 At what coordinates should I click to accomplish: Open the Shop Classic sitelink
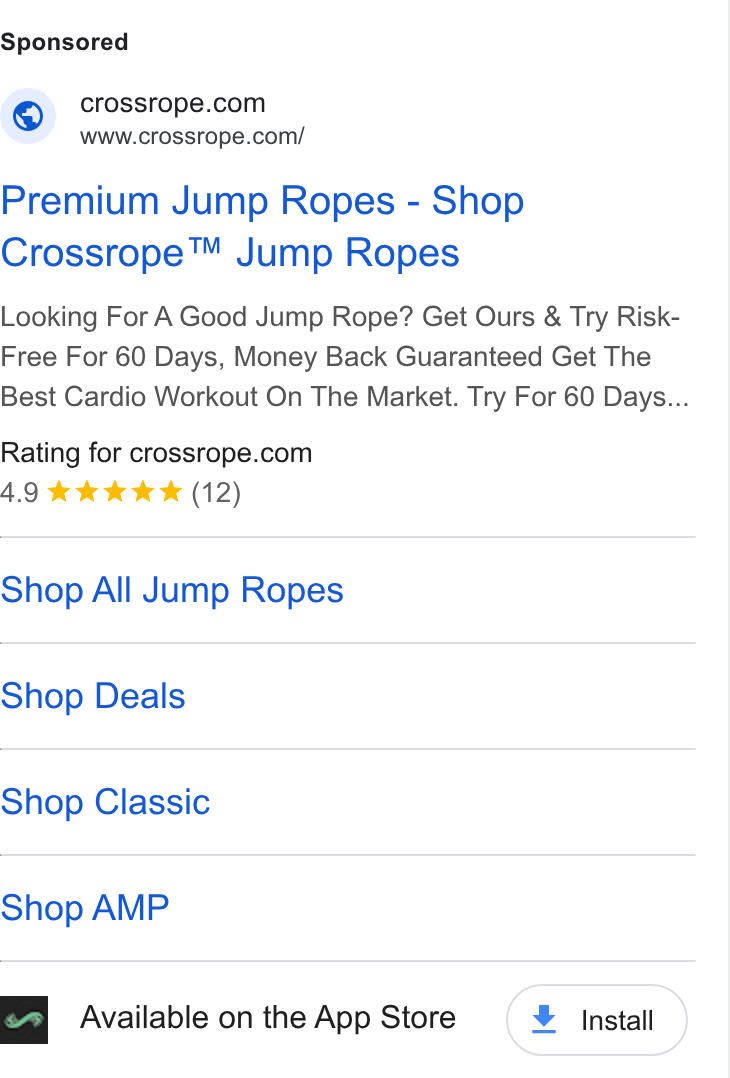(105, 802)
